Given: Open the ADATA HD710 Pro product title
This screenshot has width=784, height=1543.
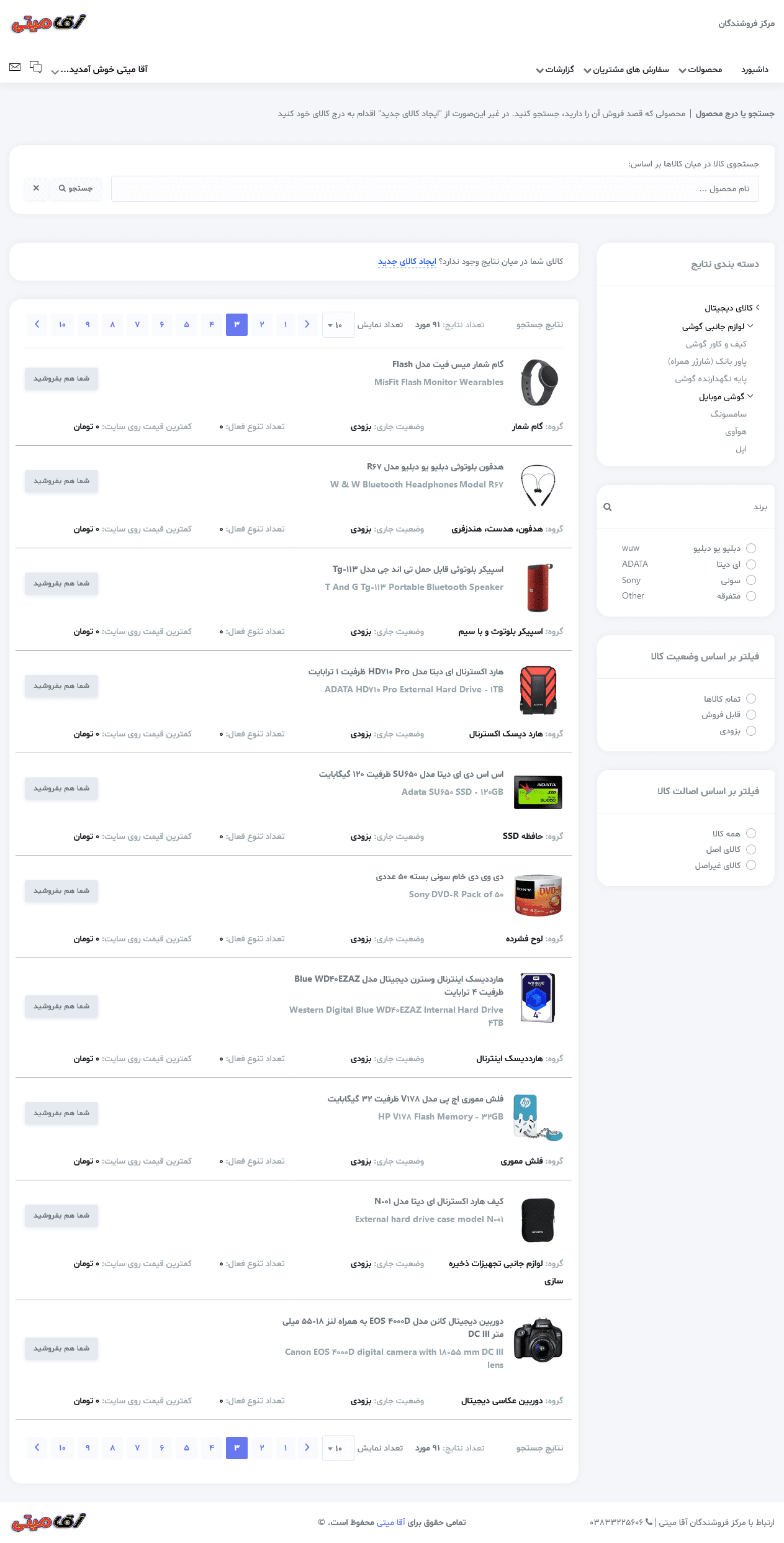Looking at the screenshot, I should click(406, 672).
